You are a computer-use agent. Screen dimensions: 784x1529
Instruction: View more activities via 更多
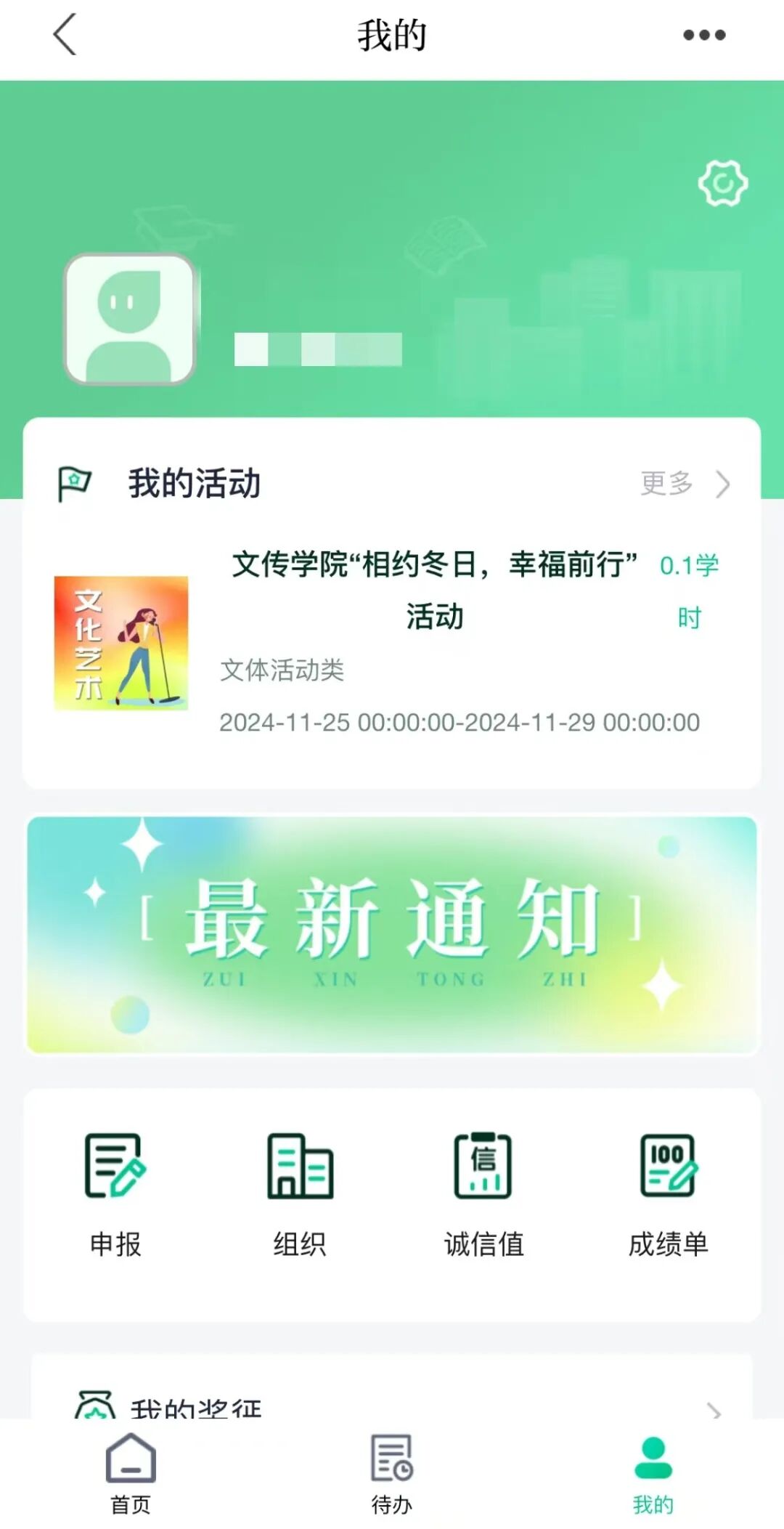[684, 484]
